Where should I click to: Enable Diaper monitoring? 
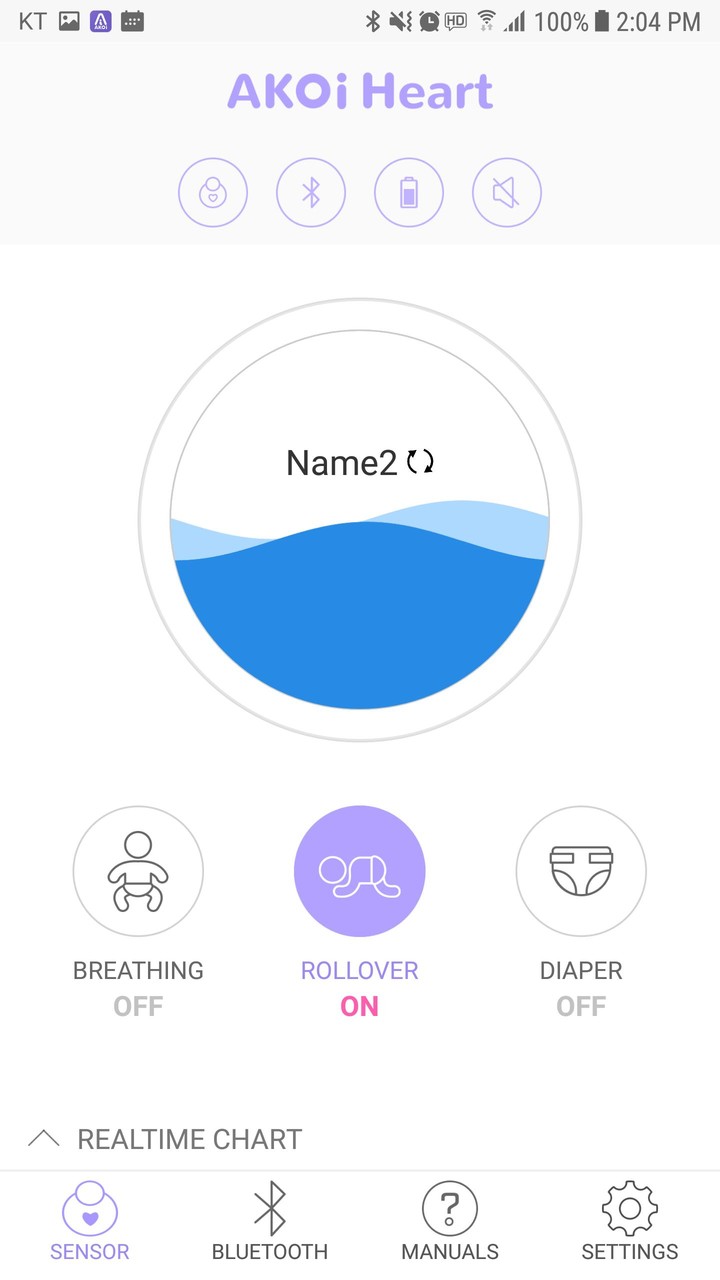pos(581,872)
